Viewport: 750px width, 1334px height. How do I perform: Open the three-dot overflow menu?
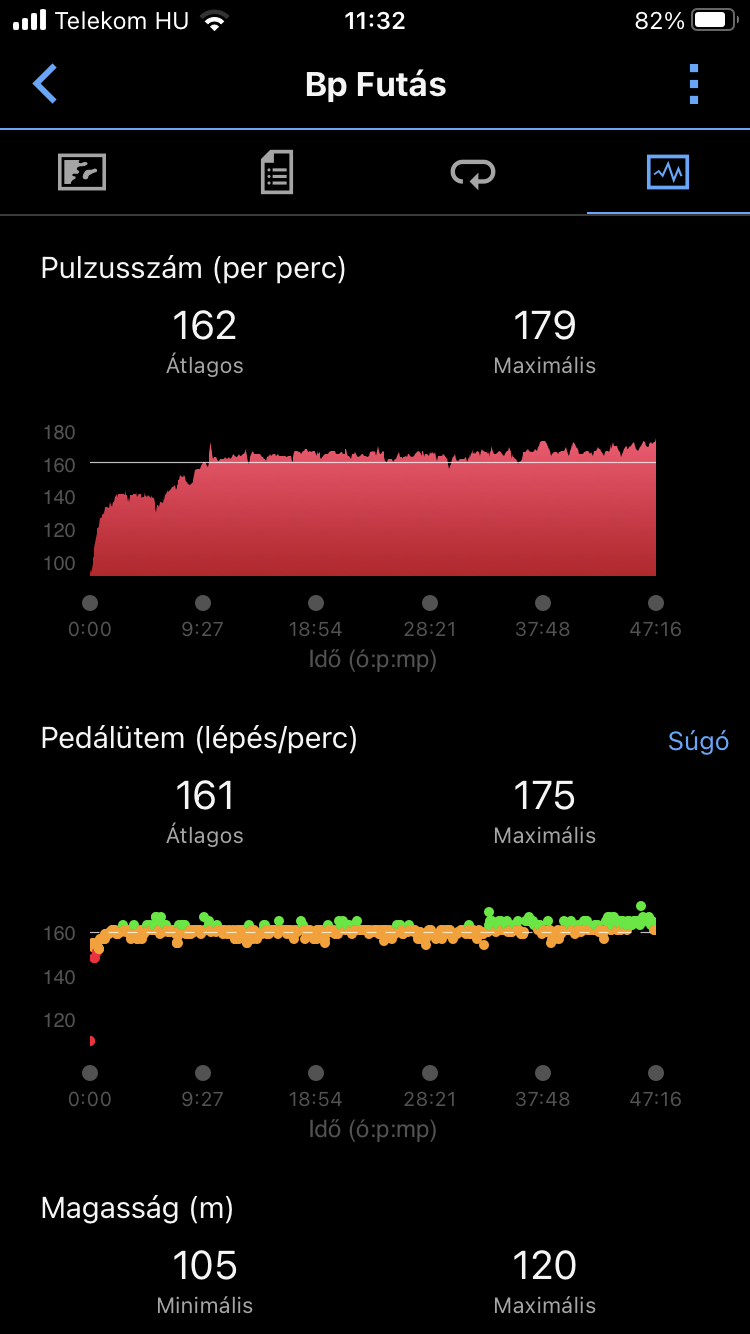[x=694, y=84]
